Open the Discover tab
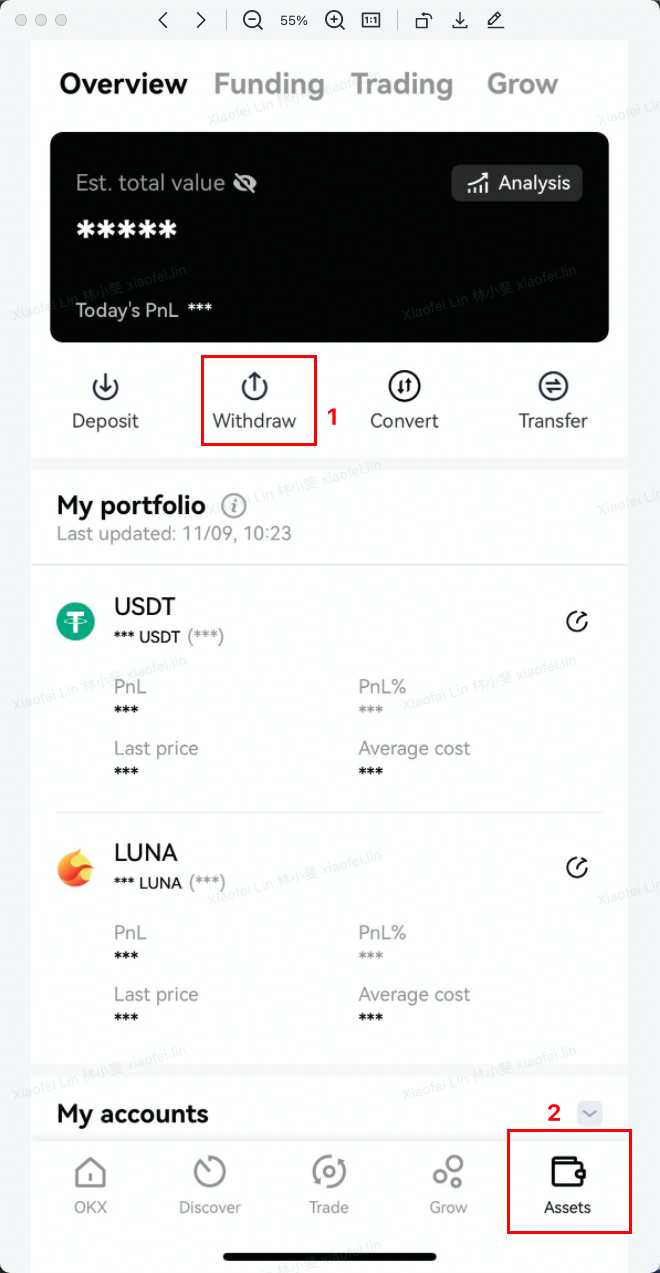 click(210, 1185)
